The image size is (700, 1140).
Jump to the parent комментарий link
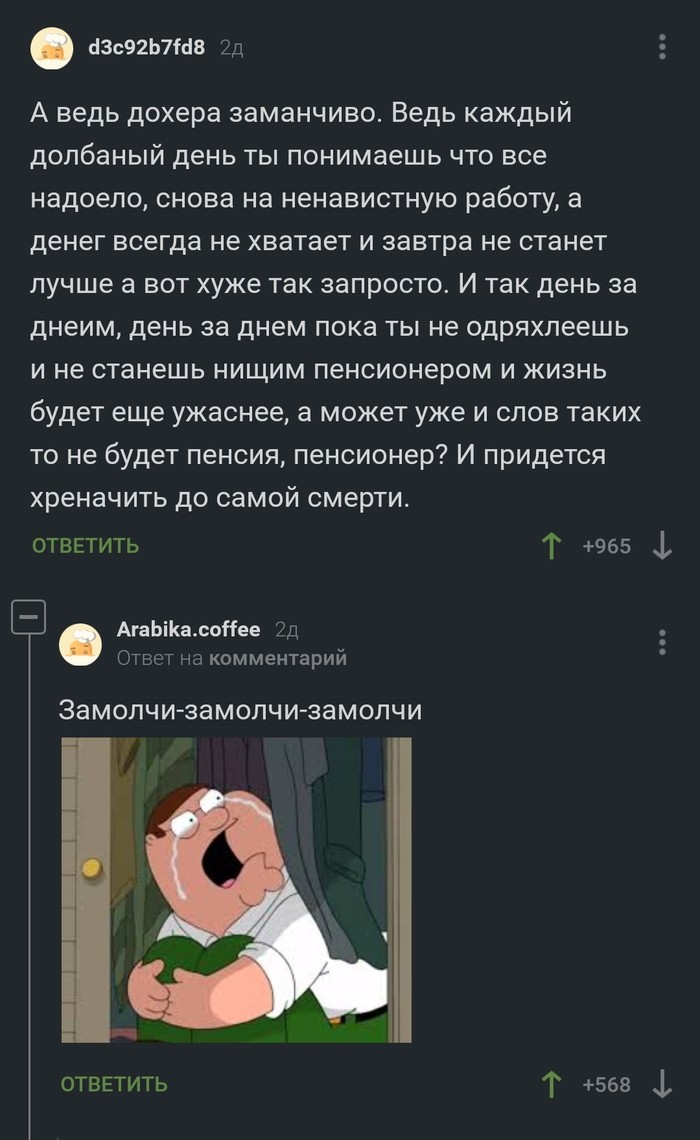[277, 658]
